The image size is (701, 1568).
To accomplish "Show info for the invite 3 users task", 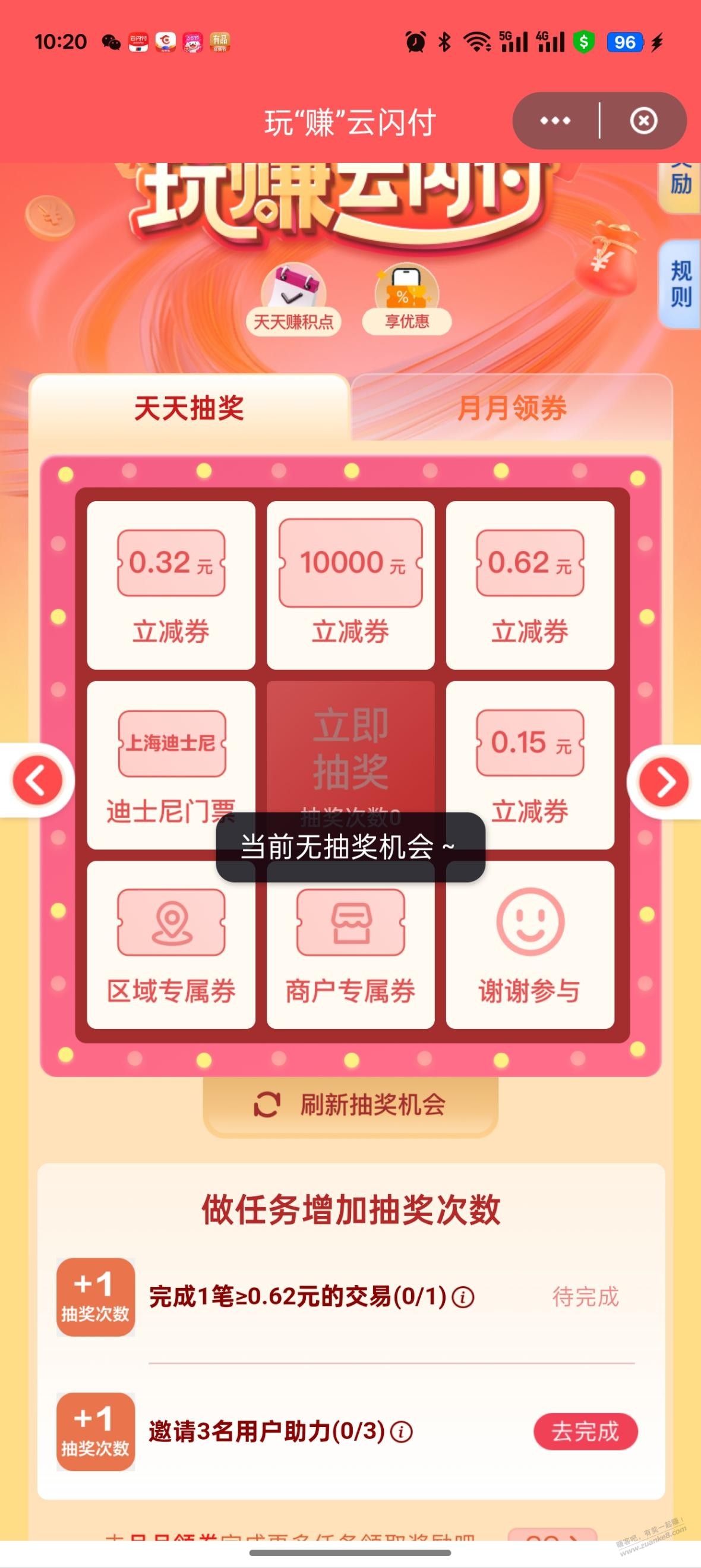I will [x=401, y=1432].
